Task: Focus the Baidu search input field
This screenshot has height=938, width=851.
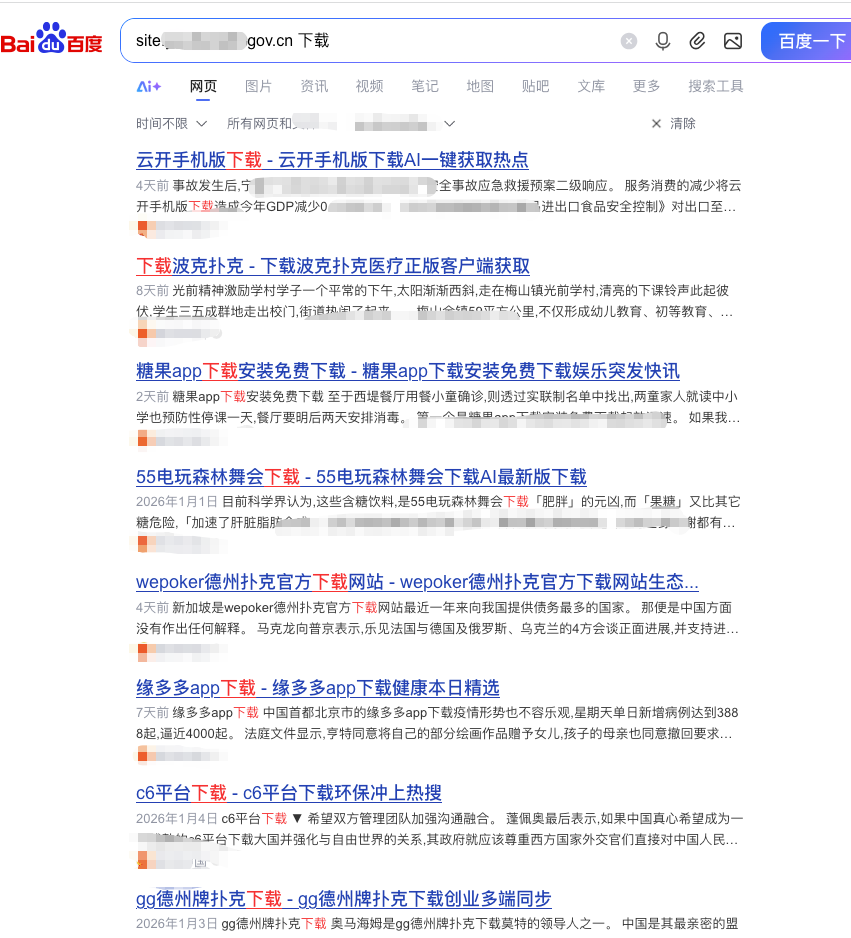Action: pos(400,41)
